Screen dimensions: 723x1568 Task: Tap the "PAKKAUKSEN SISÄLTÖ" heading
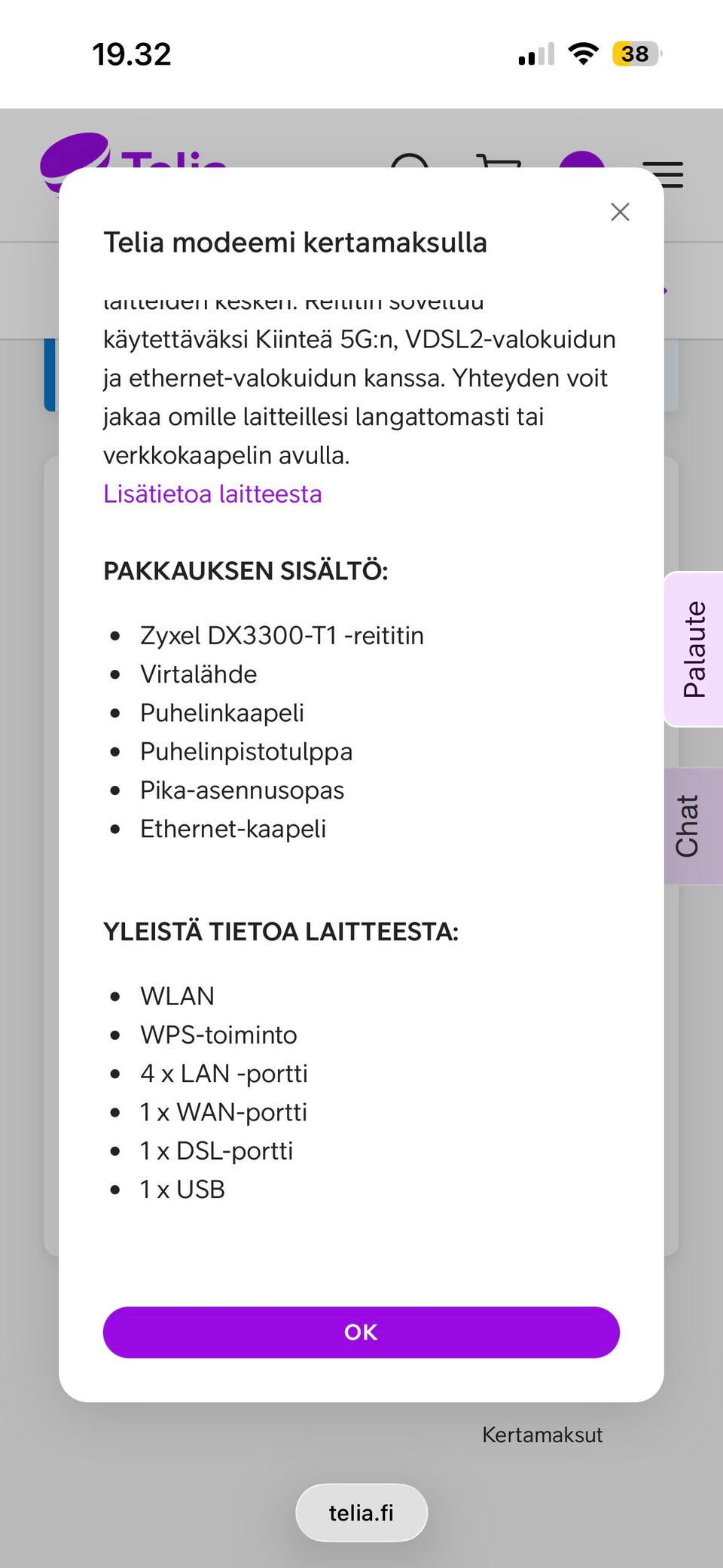tap(246, 570)
